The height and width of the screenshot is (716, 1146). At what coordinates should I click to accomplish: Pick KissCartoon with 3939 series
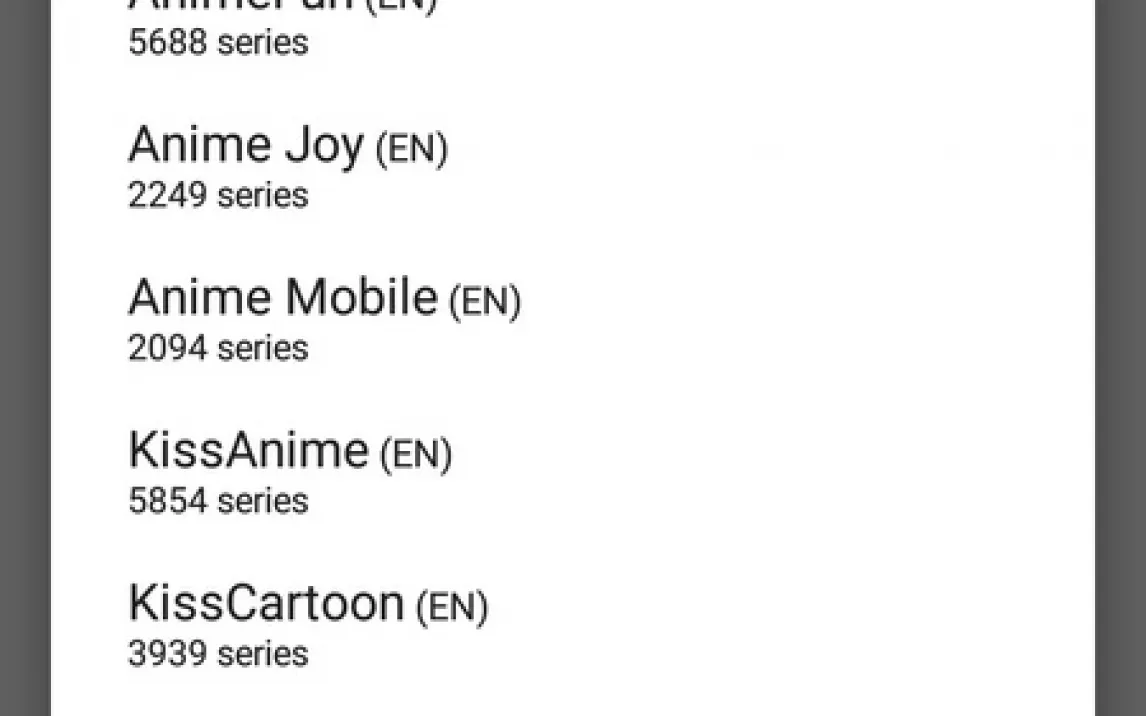click(x=307, y=623)
